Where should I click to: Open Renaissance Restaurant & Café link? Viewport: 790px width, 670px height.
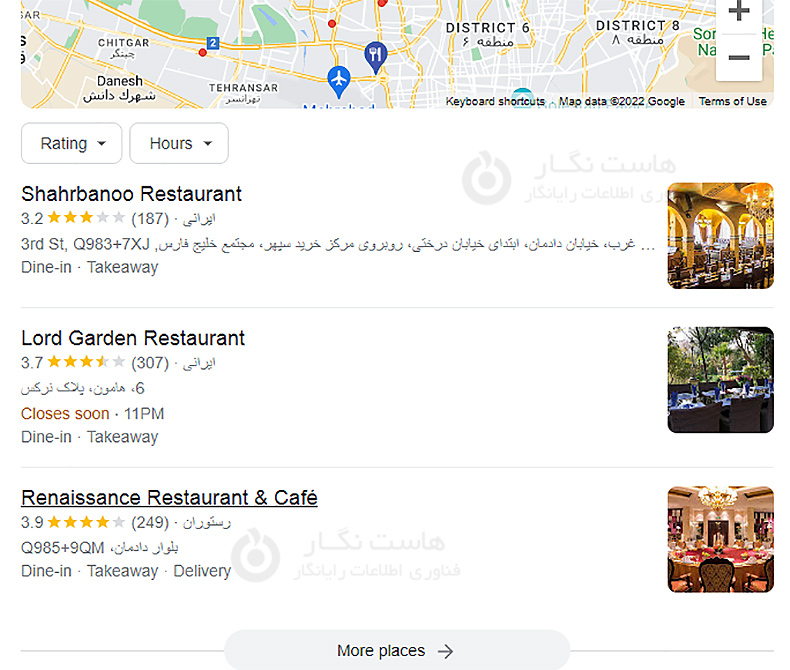pos(169,497)
